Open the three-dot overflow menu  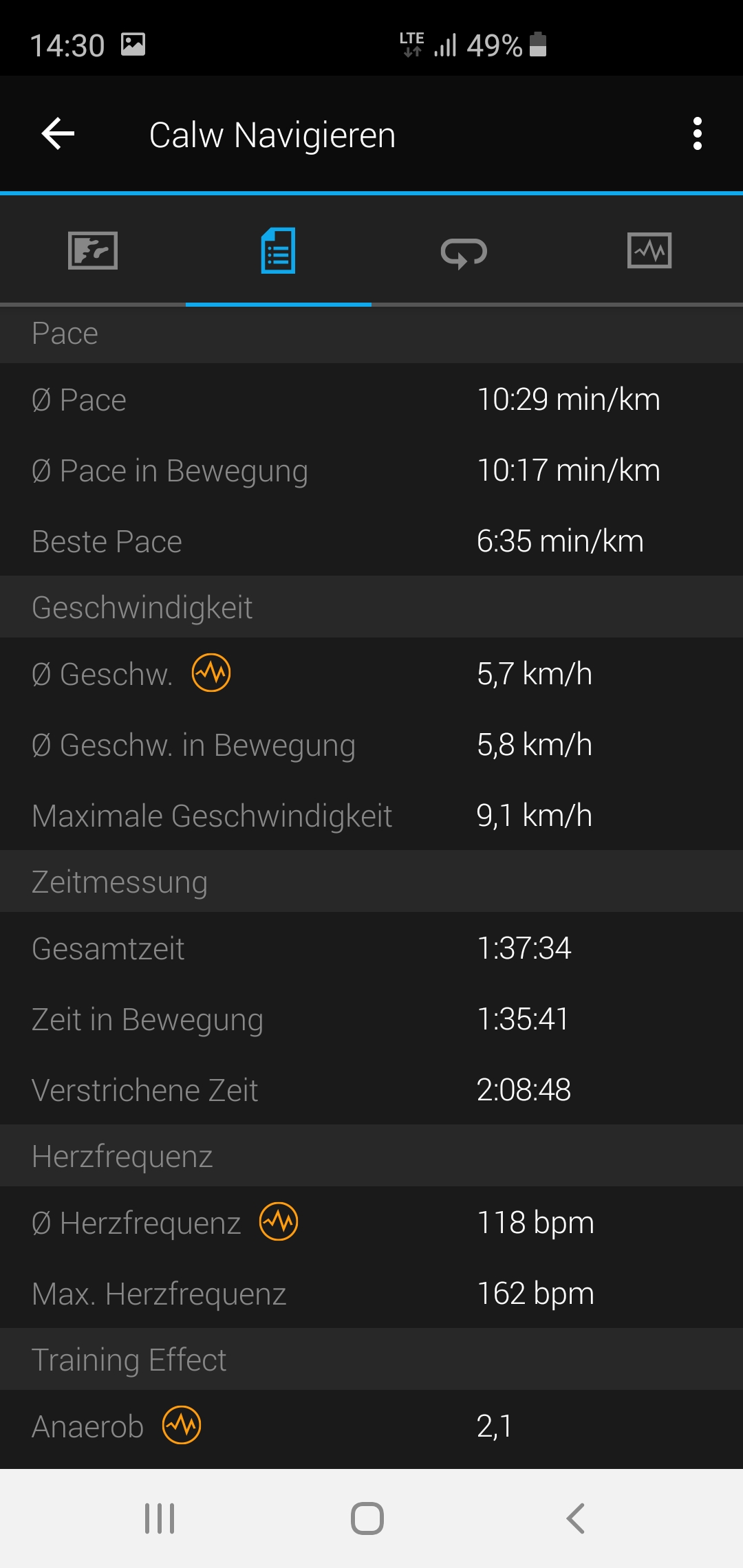(698, 133)
